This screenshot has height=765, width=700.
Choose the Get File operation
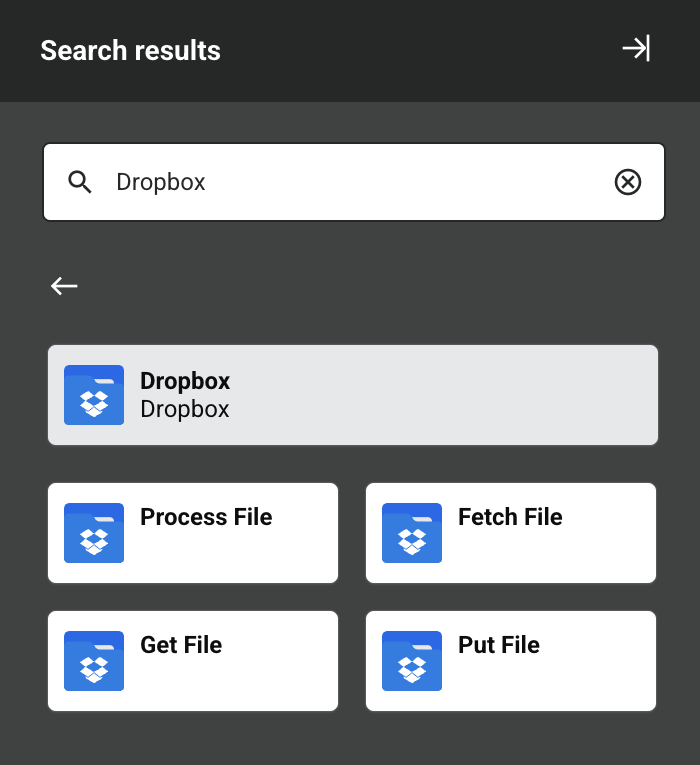tap(193, 661)
